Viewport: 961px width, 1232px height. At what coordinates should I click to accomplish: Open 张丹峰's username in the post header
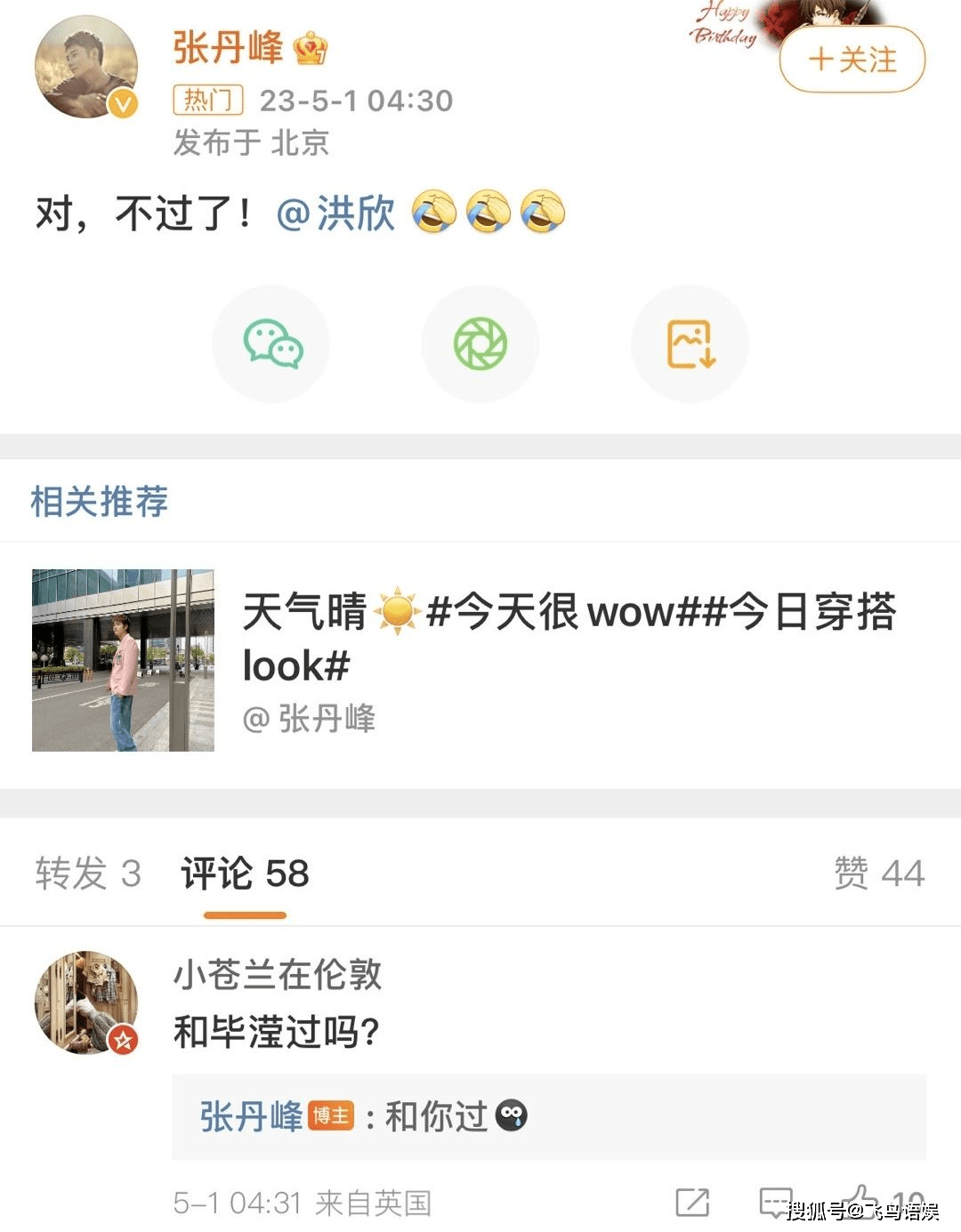227,47
